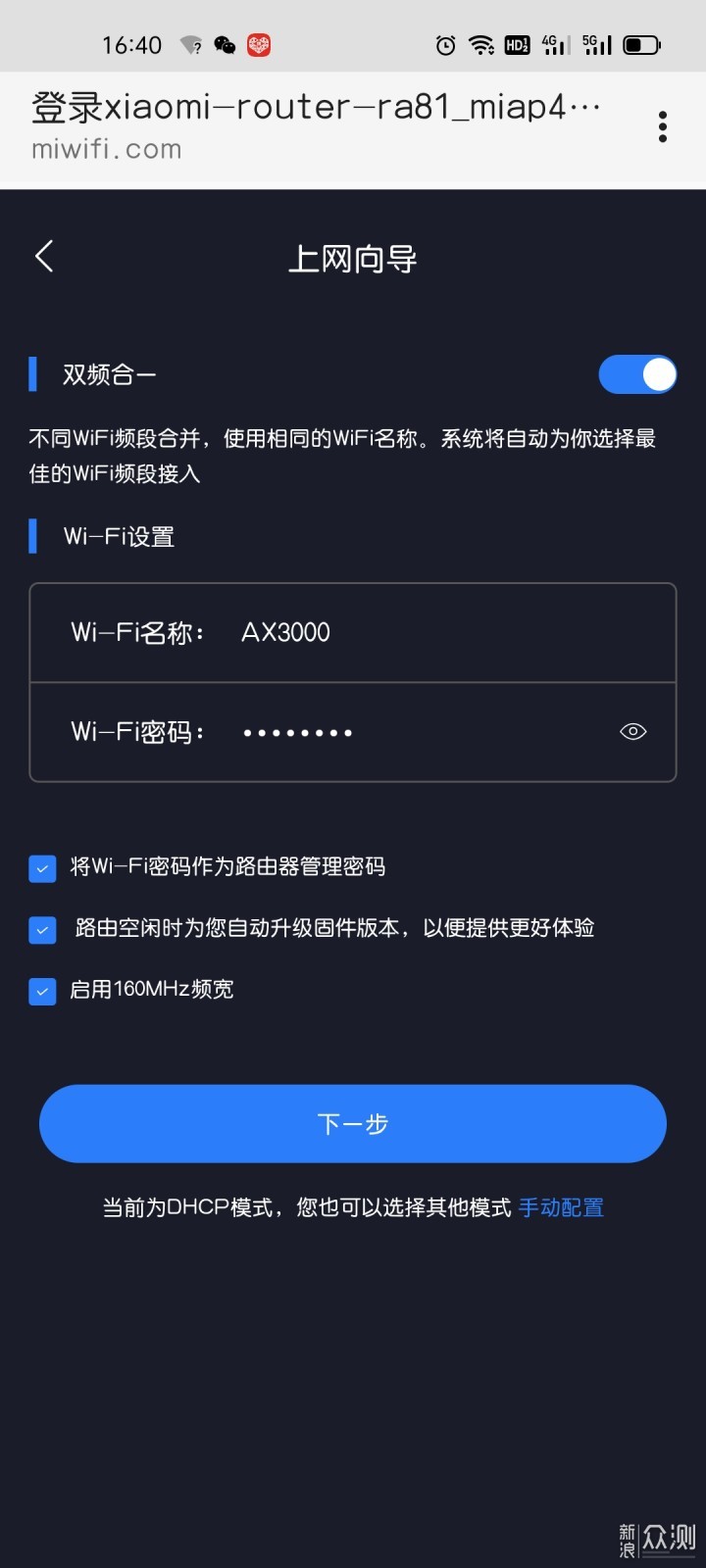The image size is (706, 1568).
Task: Disable the 启用160MHz频宽 checkbox
Action: [x=42, y=991]
